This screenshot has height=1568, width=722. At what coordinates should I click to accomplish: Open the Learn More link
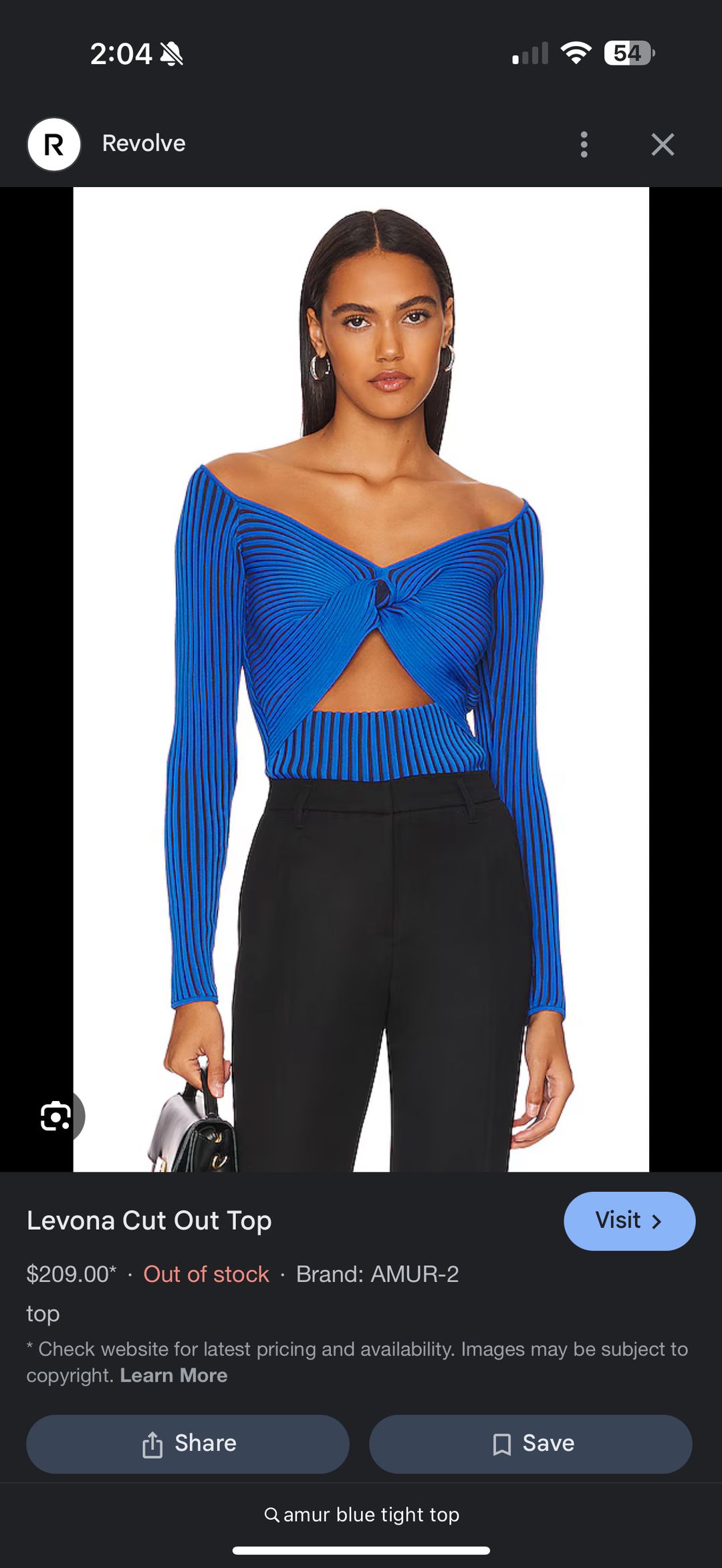pos(173,1376)
